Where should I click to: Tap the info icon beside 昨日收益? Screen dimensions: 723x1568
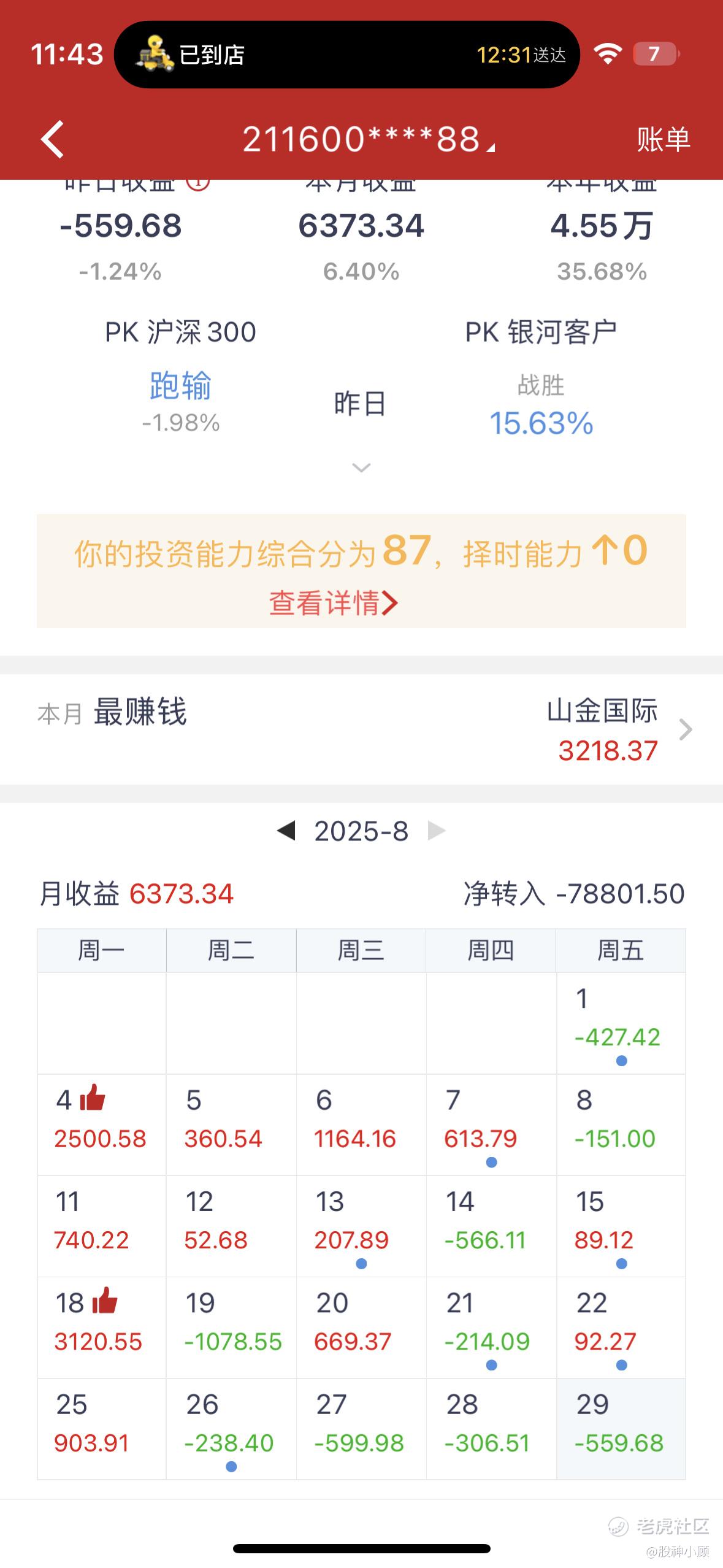(x=198, y=182)
